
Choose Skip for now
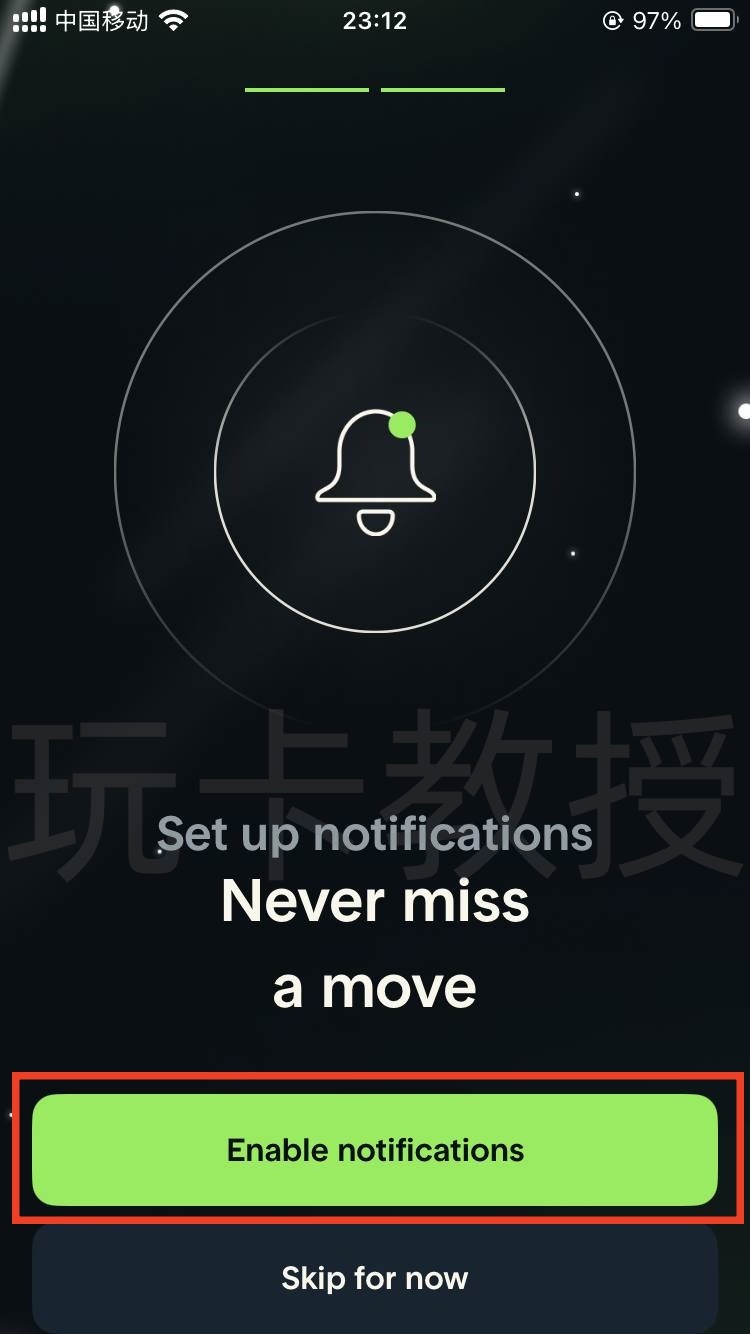[375, 1278]
